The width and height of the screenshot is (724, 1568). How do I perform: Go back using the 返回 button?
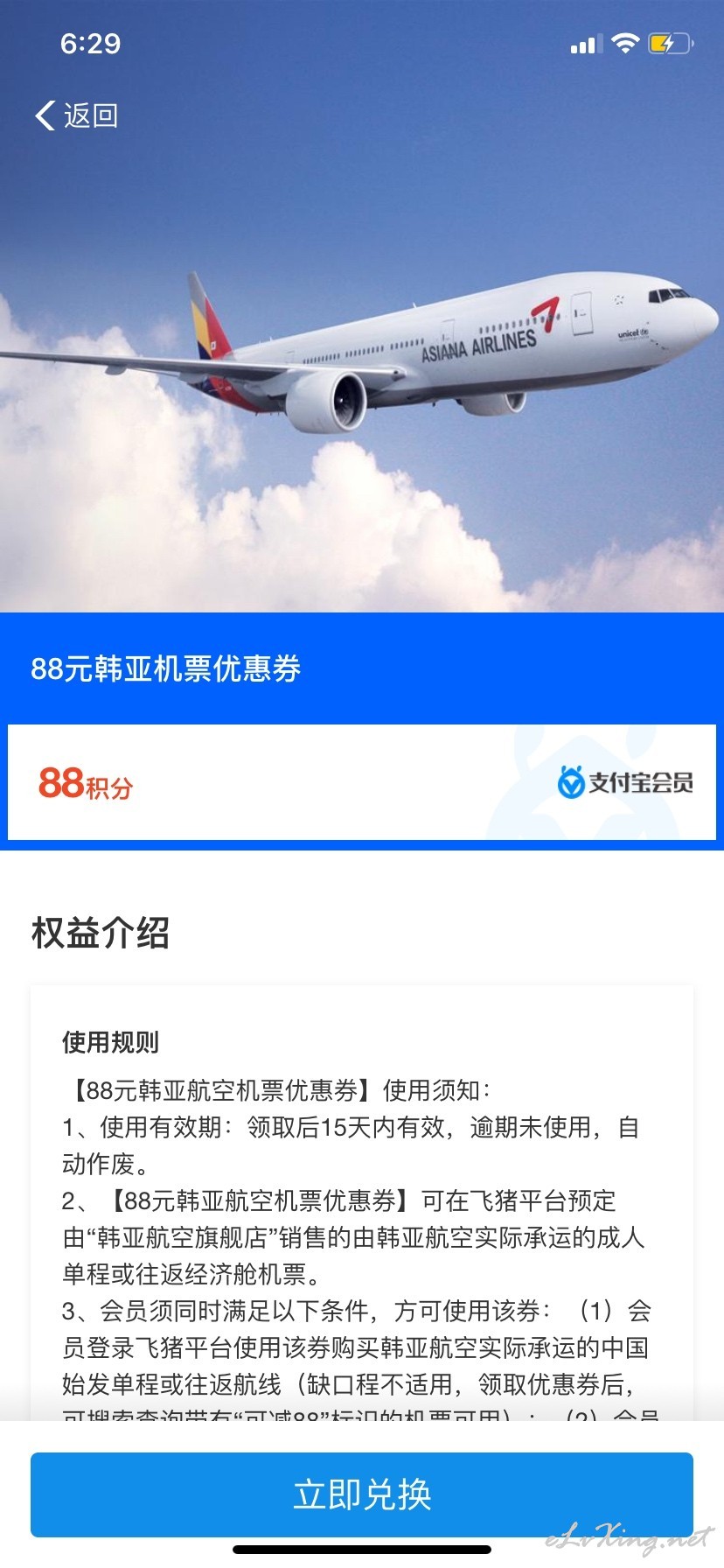76,115
